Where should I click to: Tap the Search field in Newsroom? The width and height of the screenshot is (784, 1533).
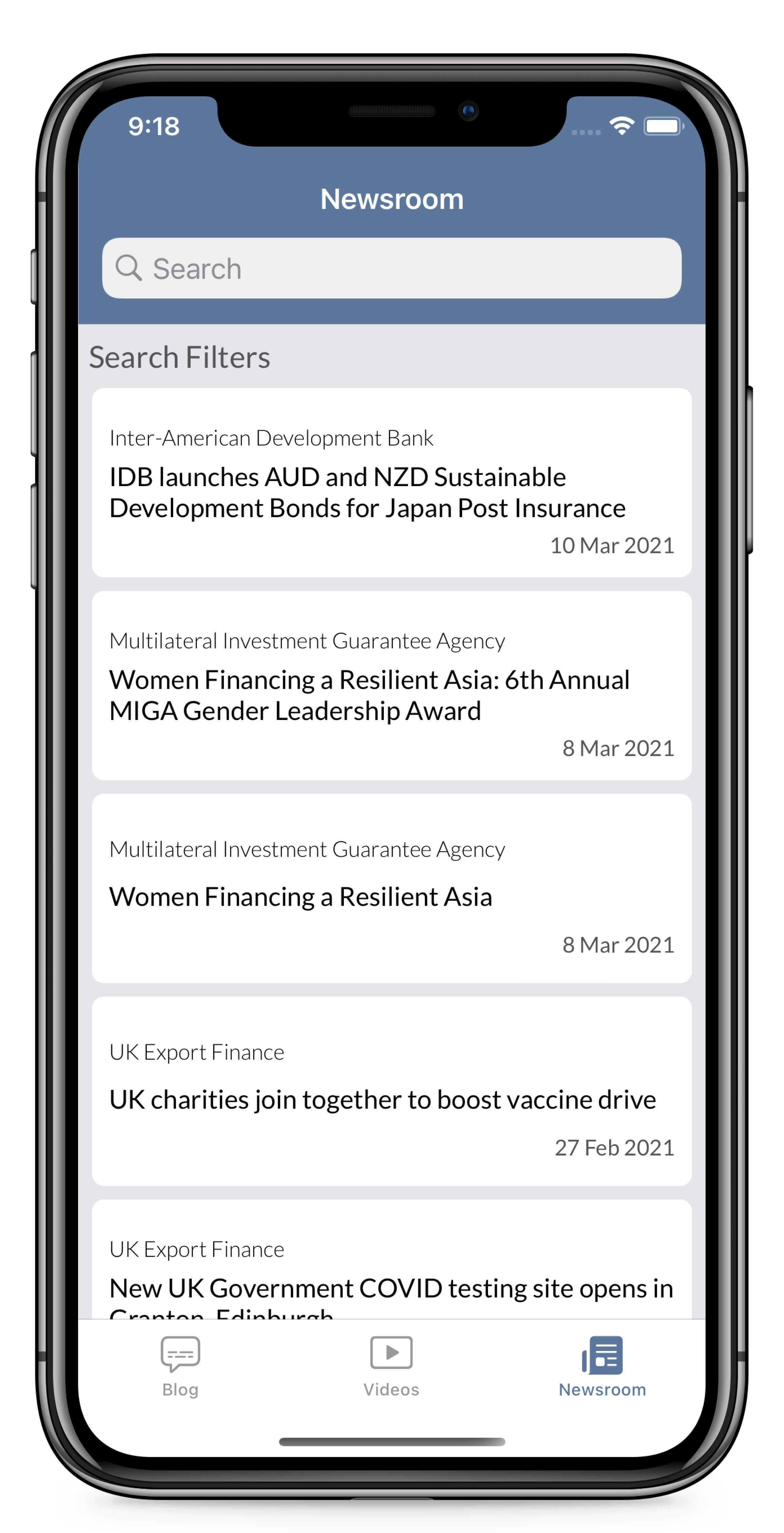click(x=391, y=269)
